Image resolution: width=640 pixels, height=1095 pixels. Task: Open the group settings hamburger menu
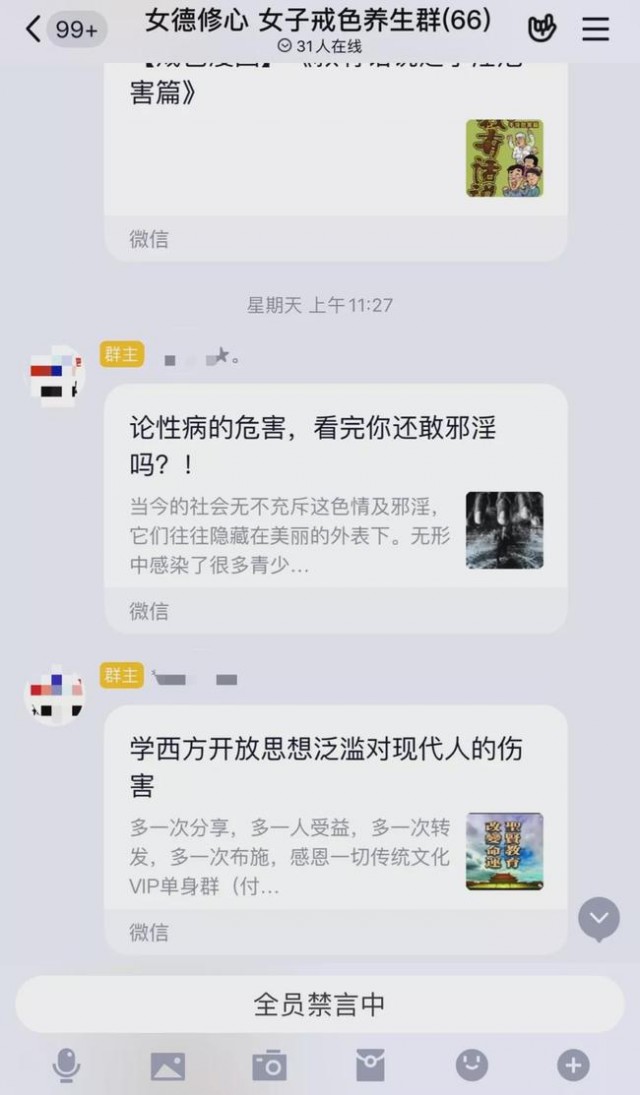tap(596, 29)
